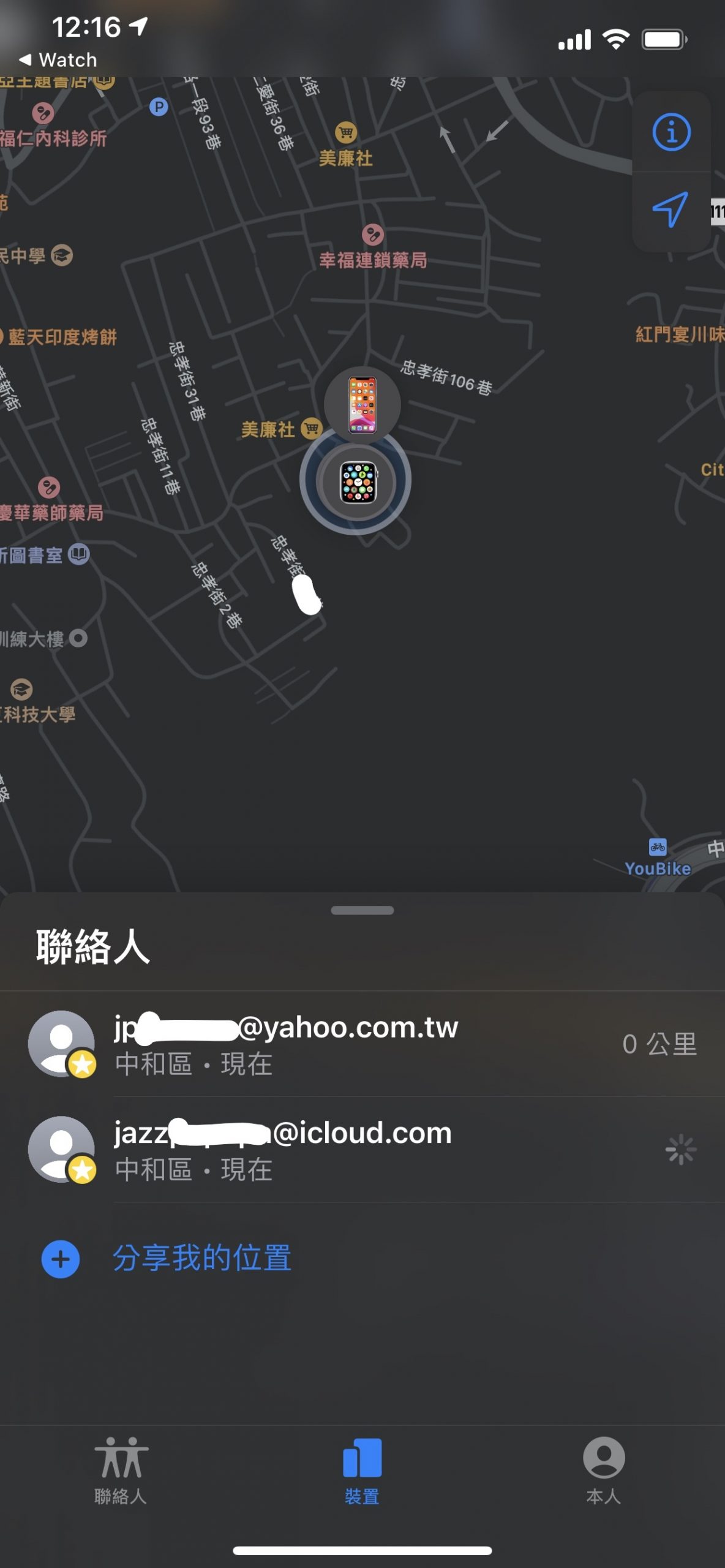Open the map information panel via the info icon
Viewport: 725px width, 1568px height.
pos(672,132)
